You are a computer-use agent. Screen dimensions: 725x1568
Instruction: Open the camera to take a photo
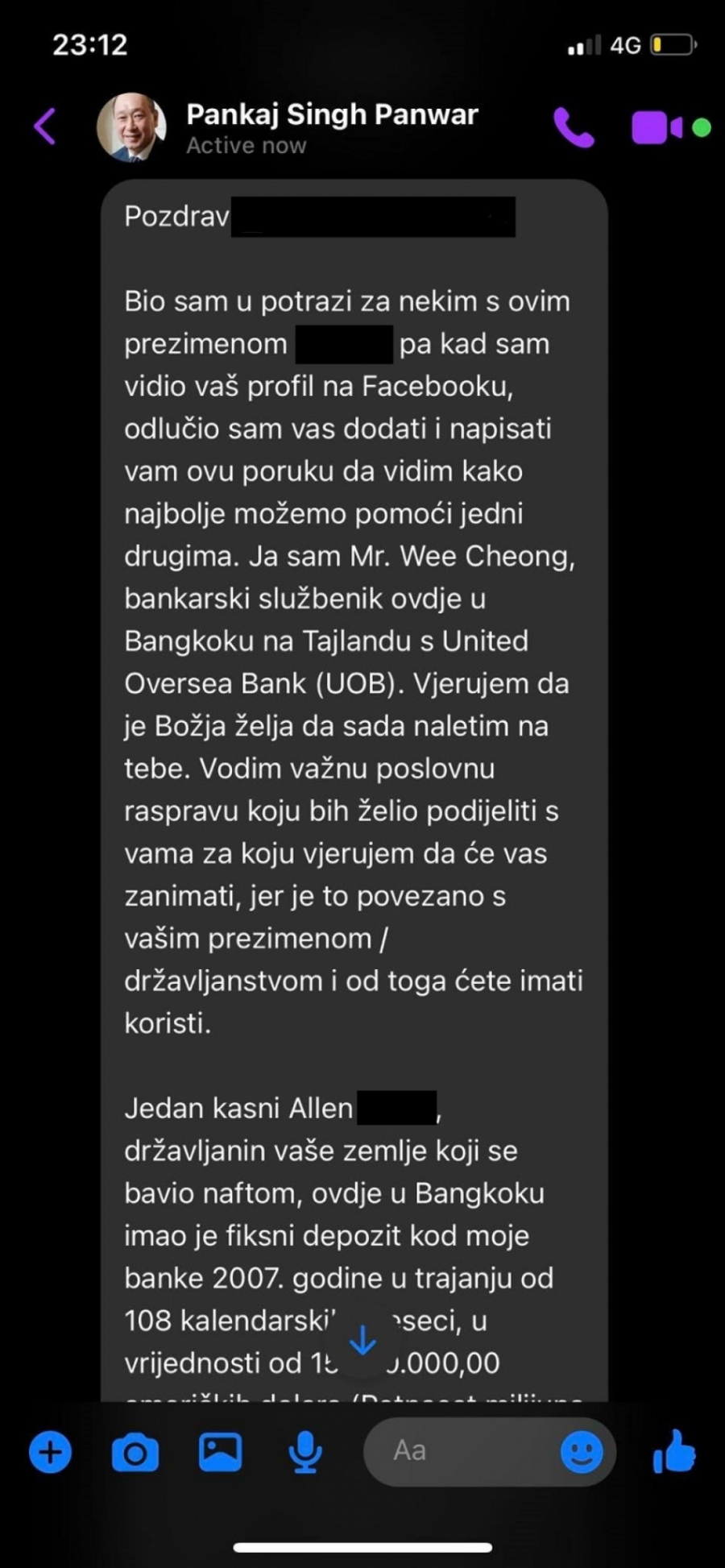(x=135, y=1453)
